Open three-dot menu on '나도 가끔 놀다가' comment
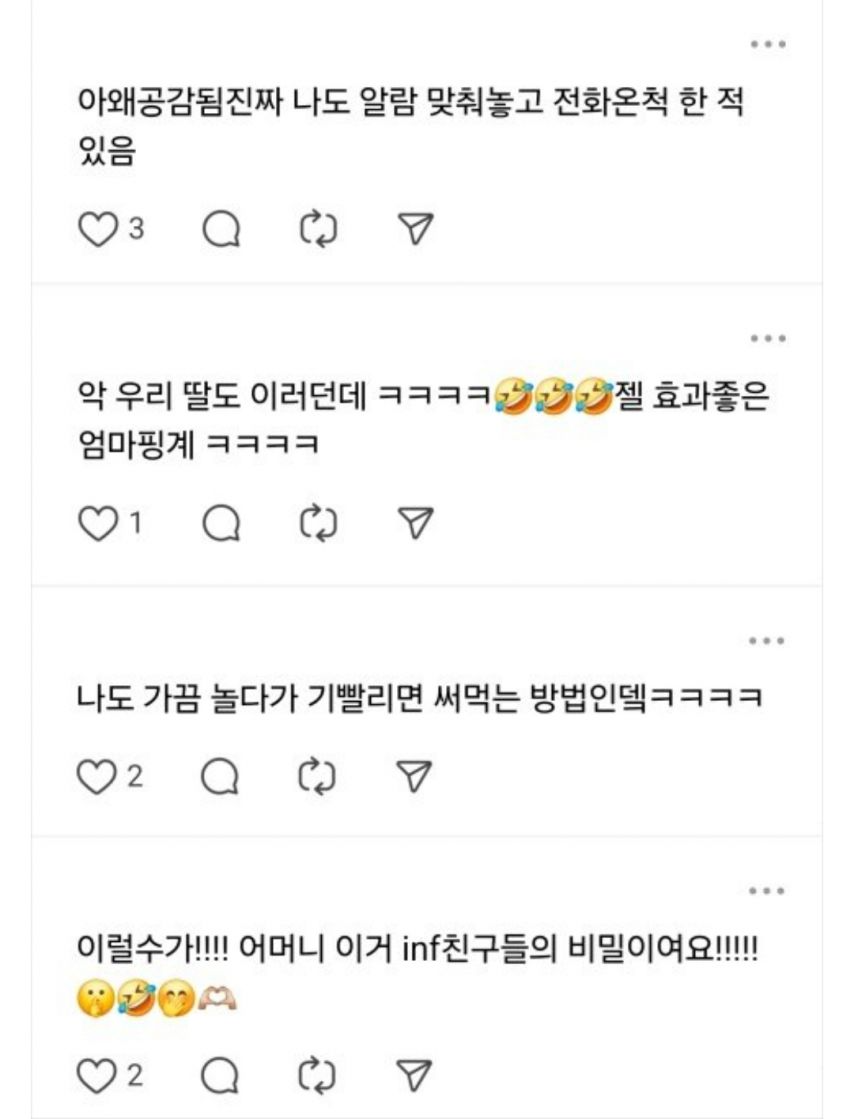Viewport: 854px width, 1119px height. coord(767,641)
